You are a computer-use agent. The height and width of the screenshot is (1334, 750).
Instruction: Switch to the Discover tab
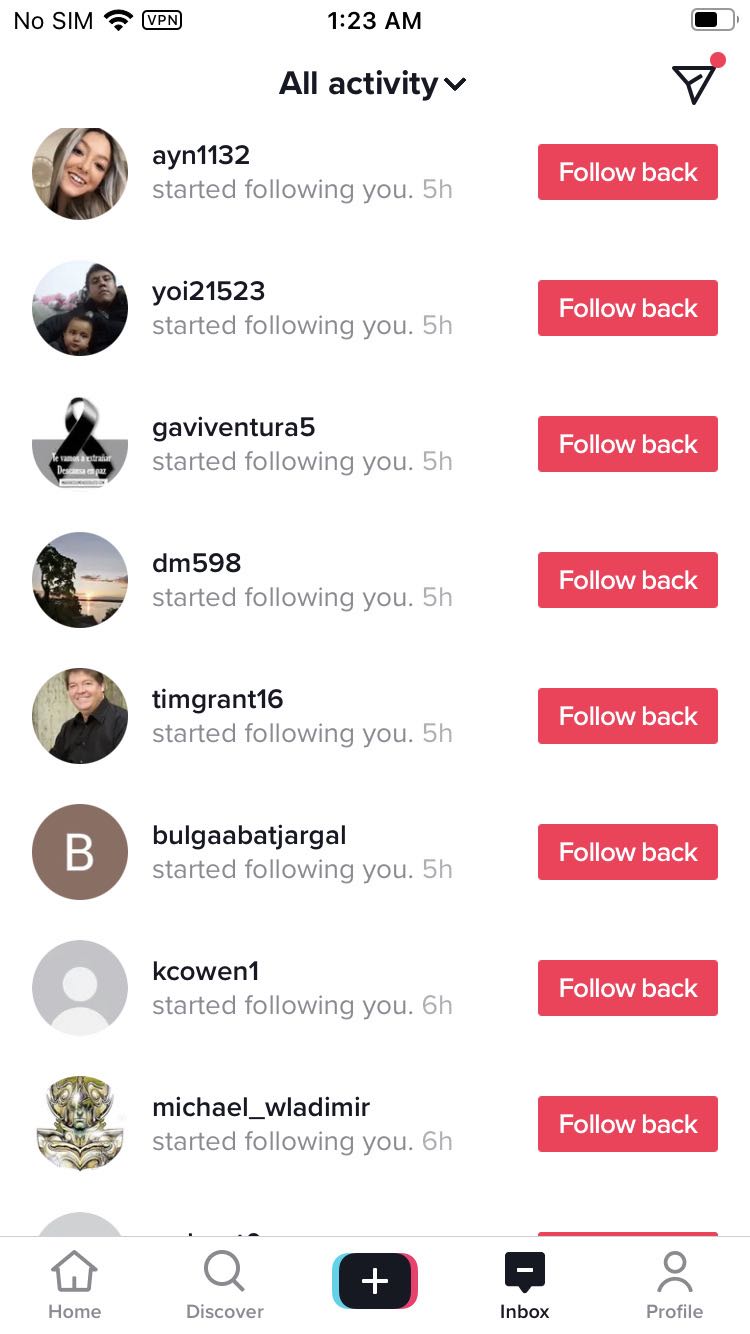coord(225,1286)
